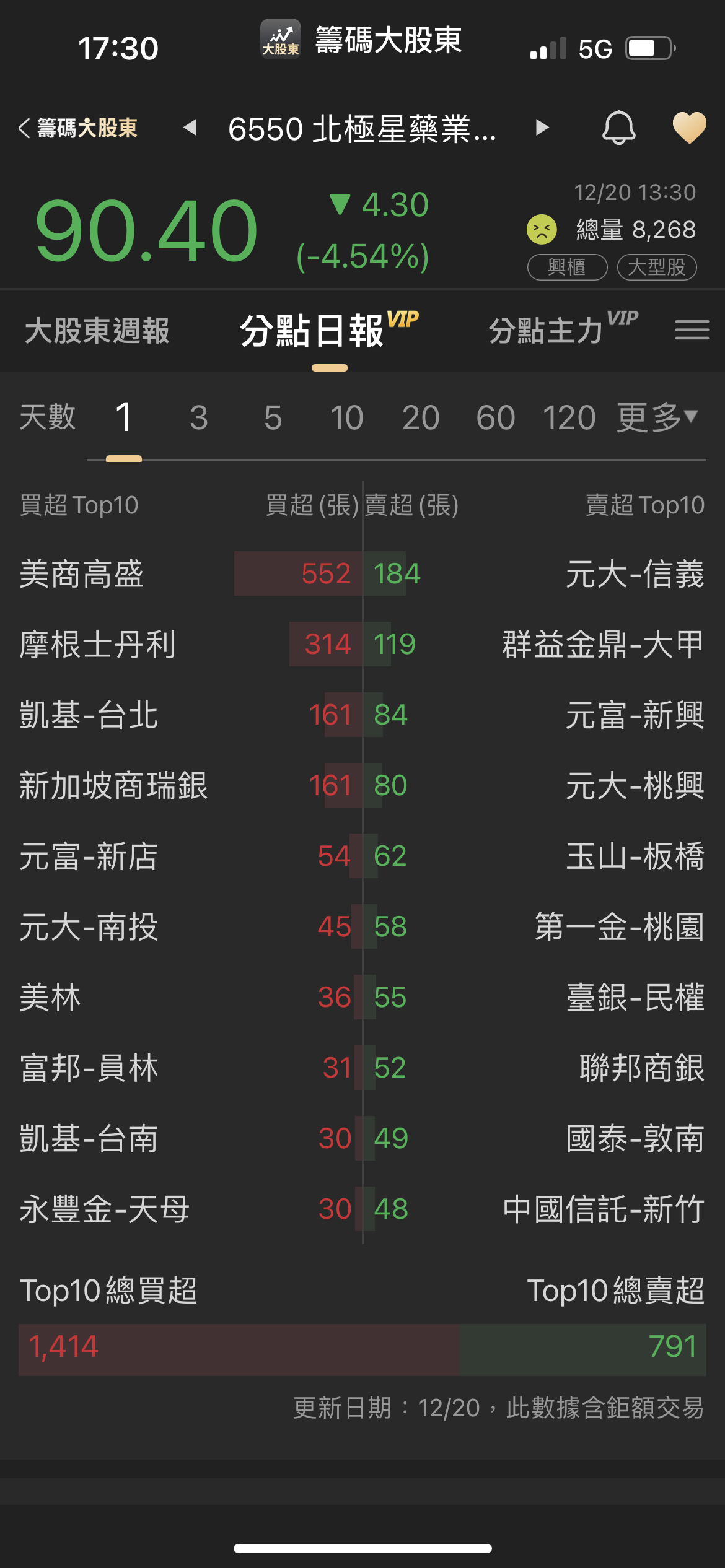The image size is (725, 1568).
Task: Switch to 大股東週報 tab
Action: pos(97,331)
